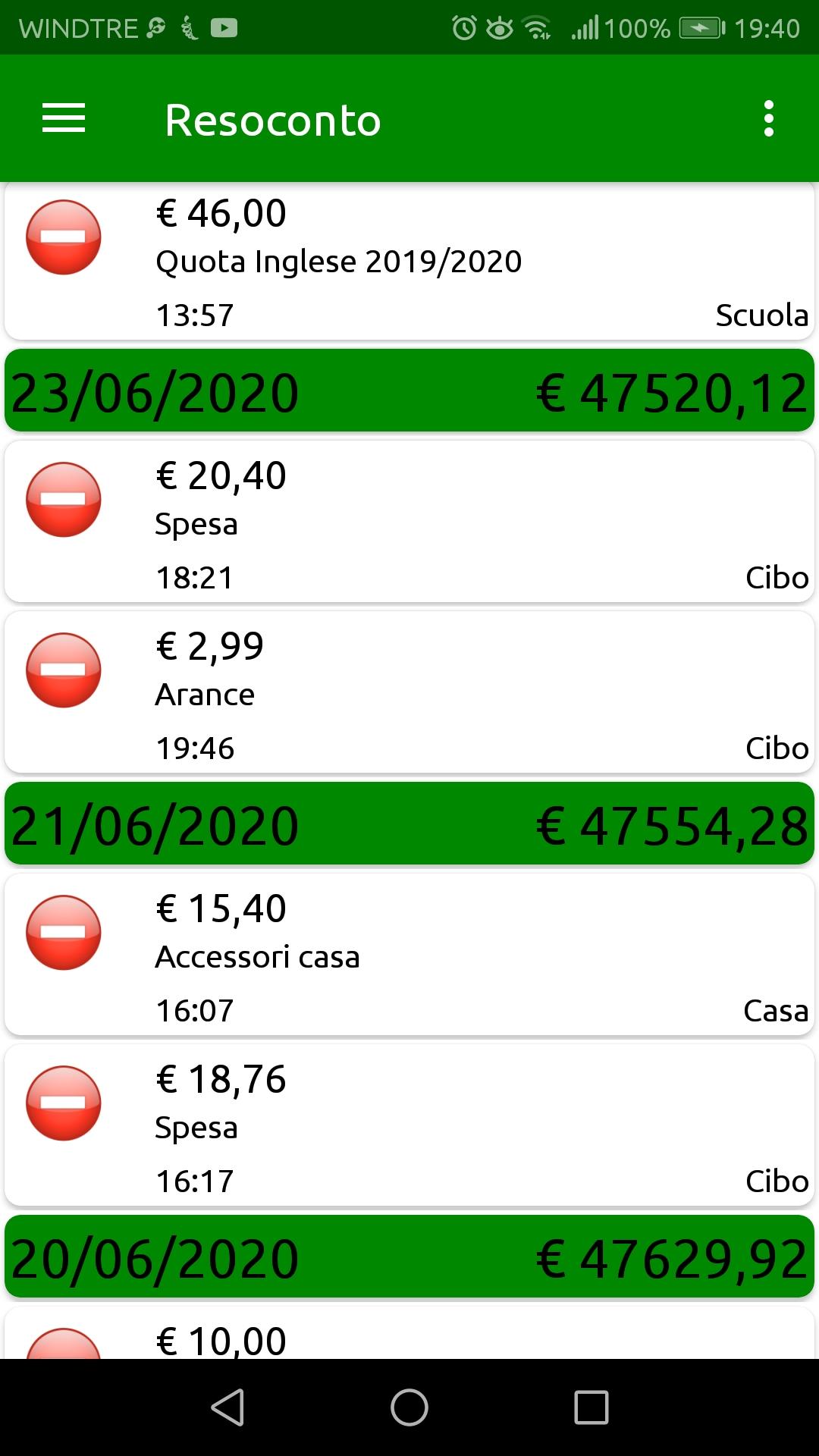
Task: Open the three-dot overflow menu
Action: pos(768,119)
